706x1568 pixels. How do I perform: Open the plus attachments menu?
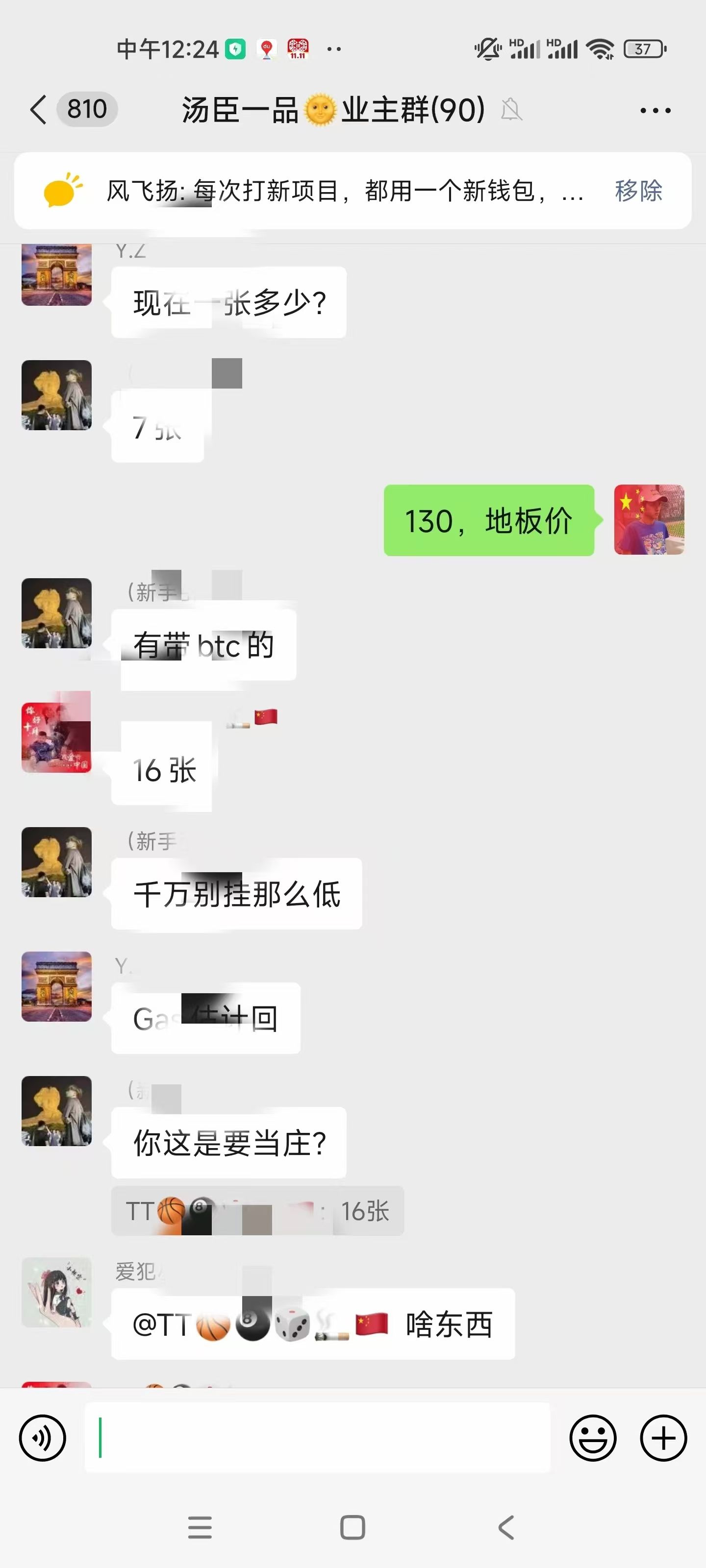(663, 1438)
